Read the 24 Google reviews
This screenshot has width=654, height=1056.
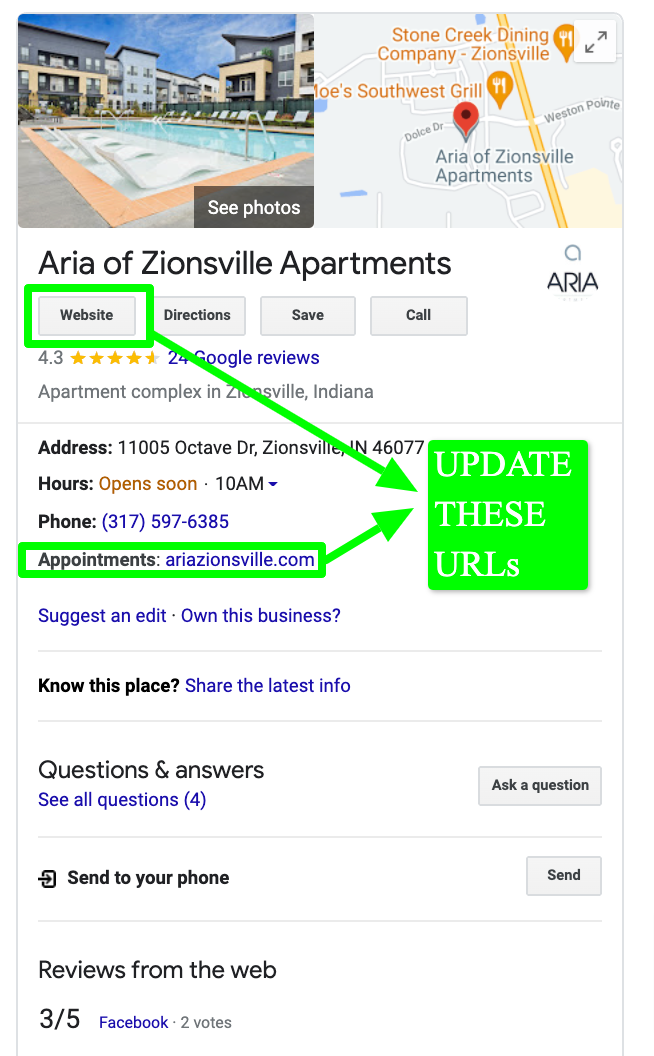[x=244, y=358]
